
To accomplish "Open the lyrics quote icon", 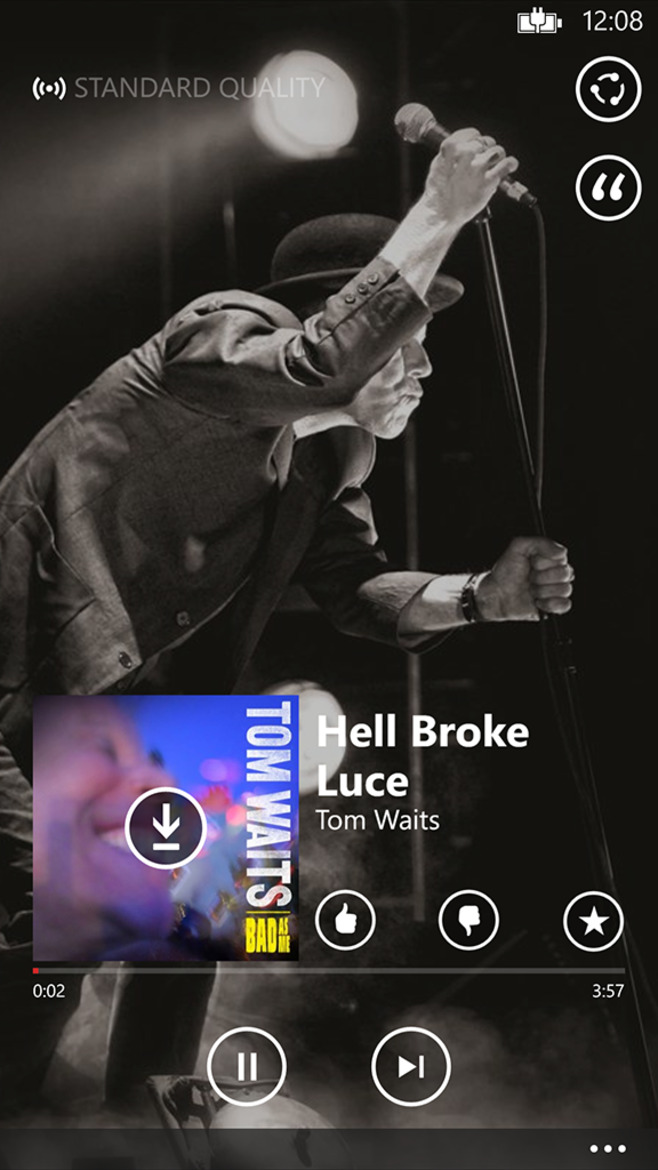I will click(608, 188).
